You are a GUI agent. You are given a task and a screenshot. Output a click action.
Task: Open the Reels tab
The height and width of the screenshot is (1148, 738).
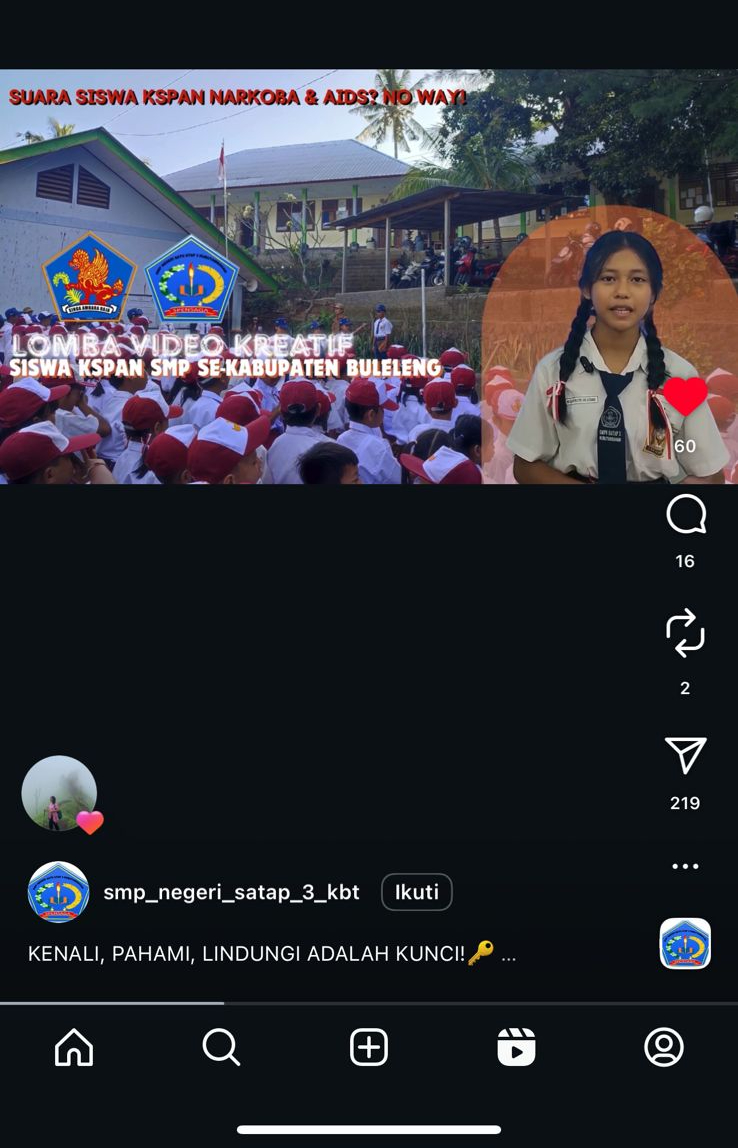516,1047
